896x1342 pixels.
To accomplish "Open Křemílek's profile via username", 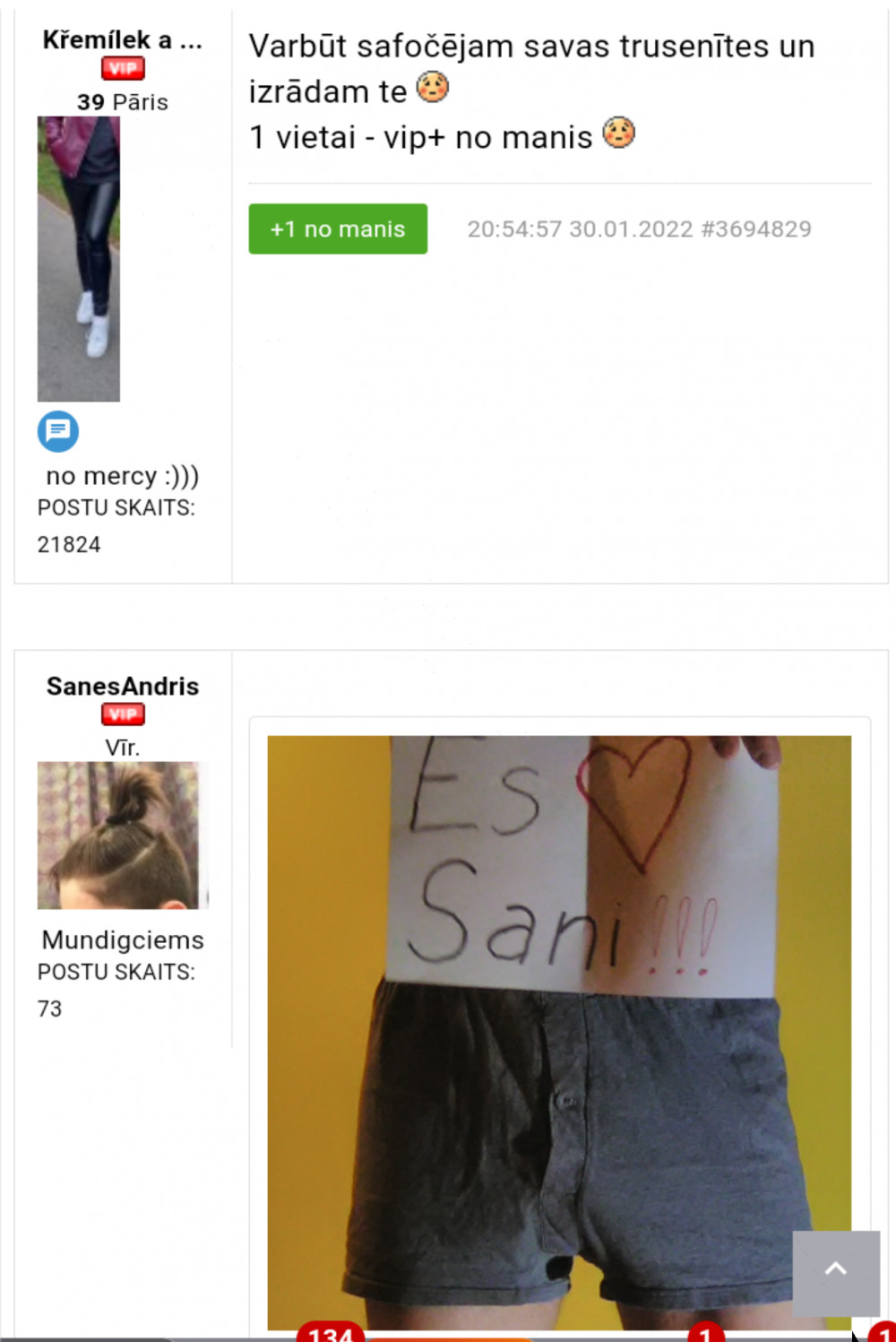I will point(123,40).
